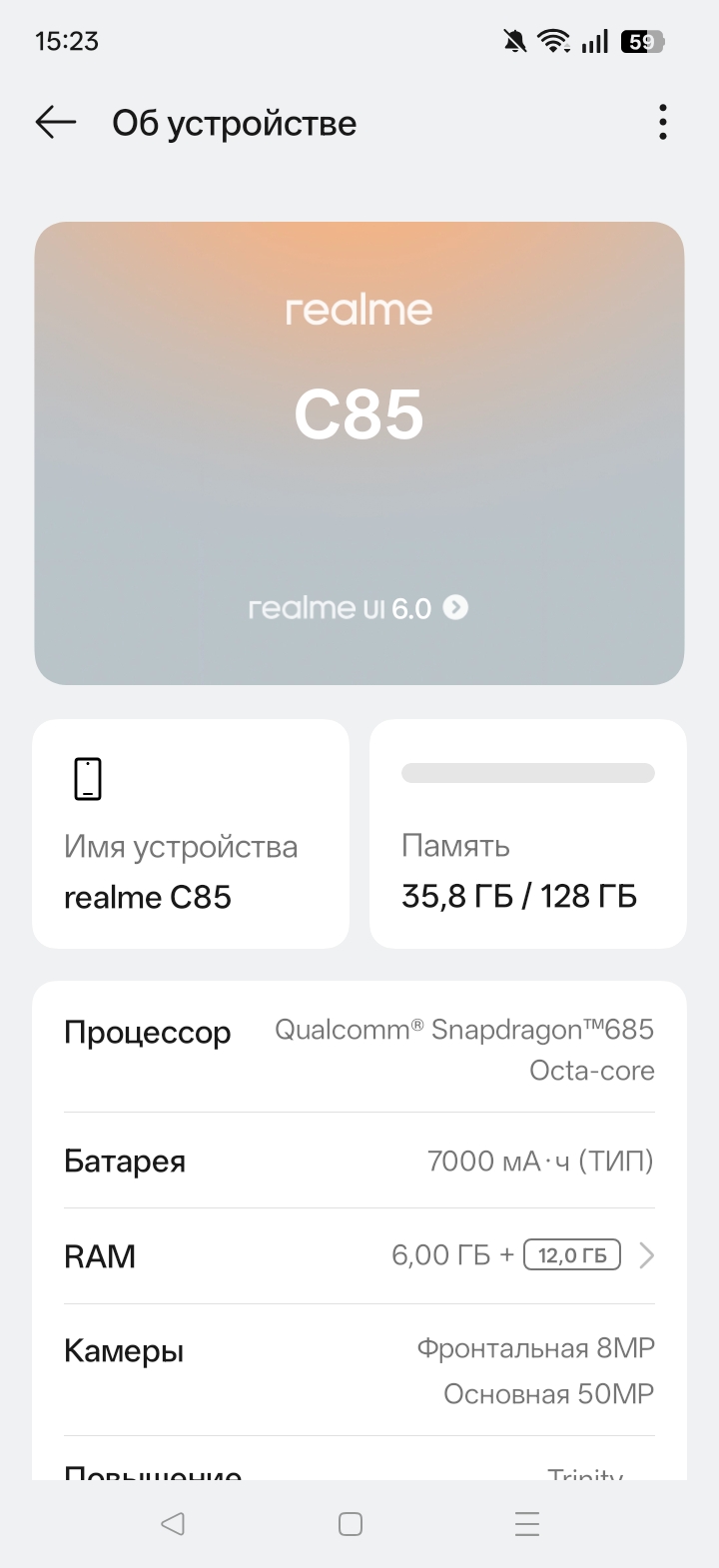Open the RAM expansion row
This screenshot has width=719, height=1568.
[x=359, y=1255]
